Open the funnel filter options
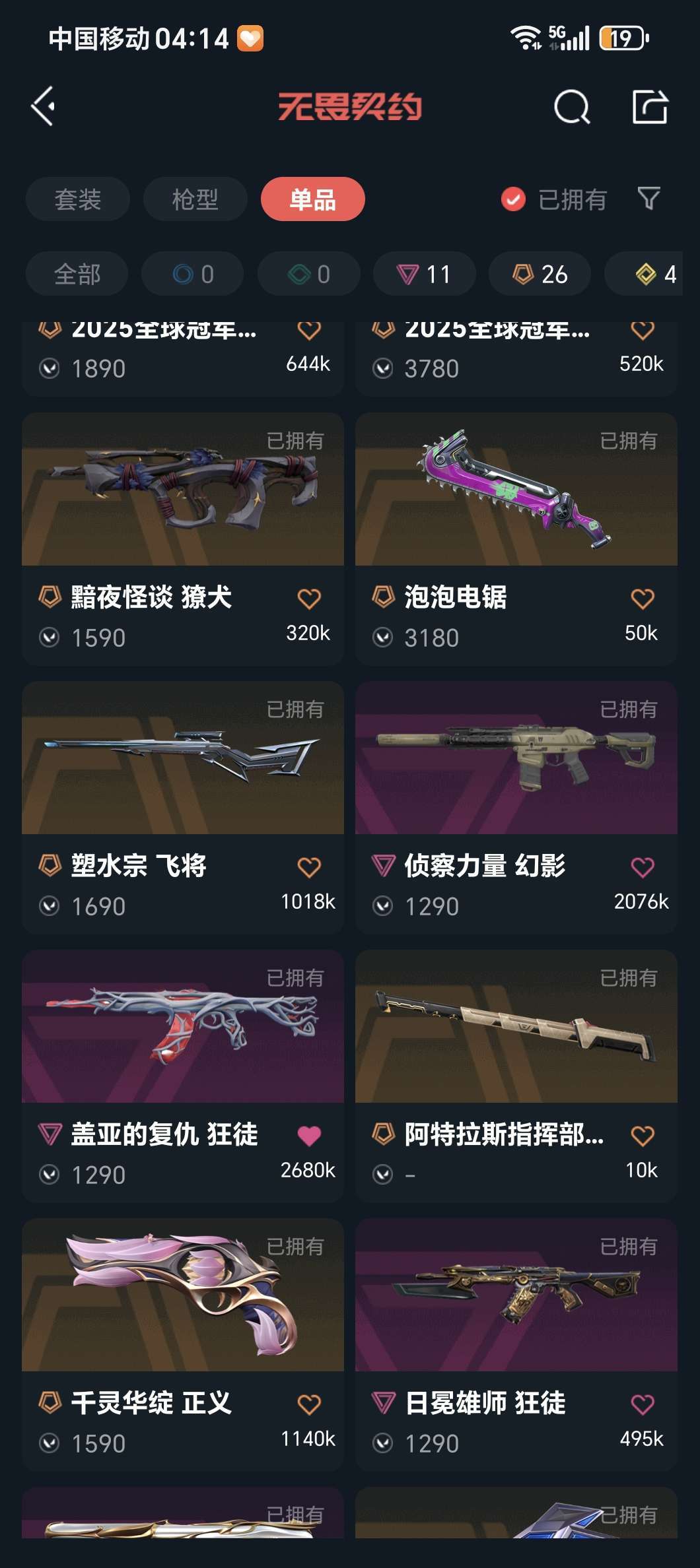Screen dimensions: 700x1568 (x=648, y=199)
